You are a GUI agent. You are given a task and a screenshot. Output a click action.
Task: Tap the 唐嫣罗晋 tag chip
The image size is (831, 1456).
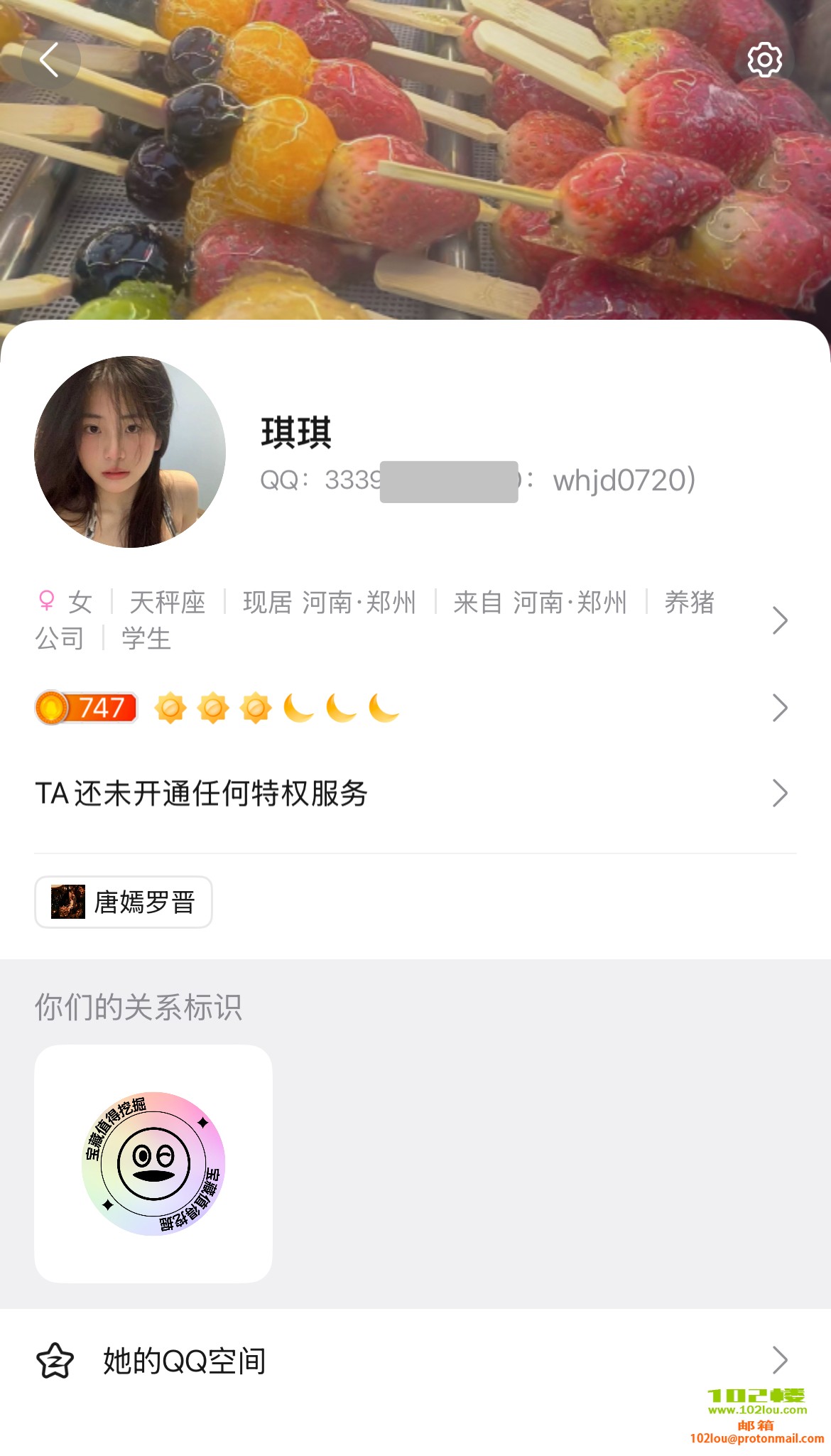(124, 902)
